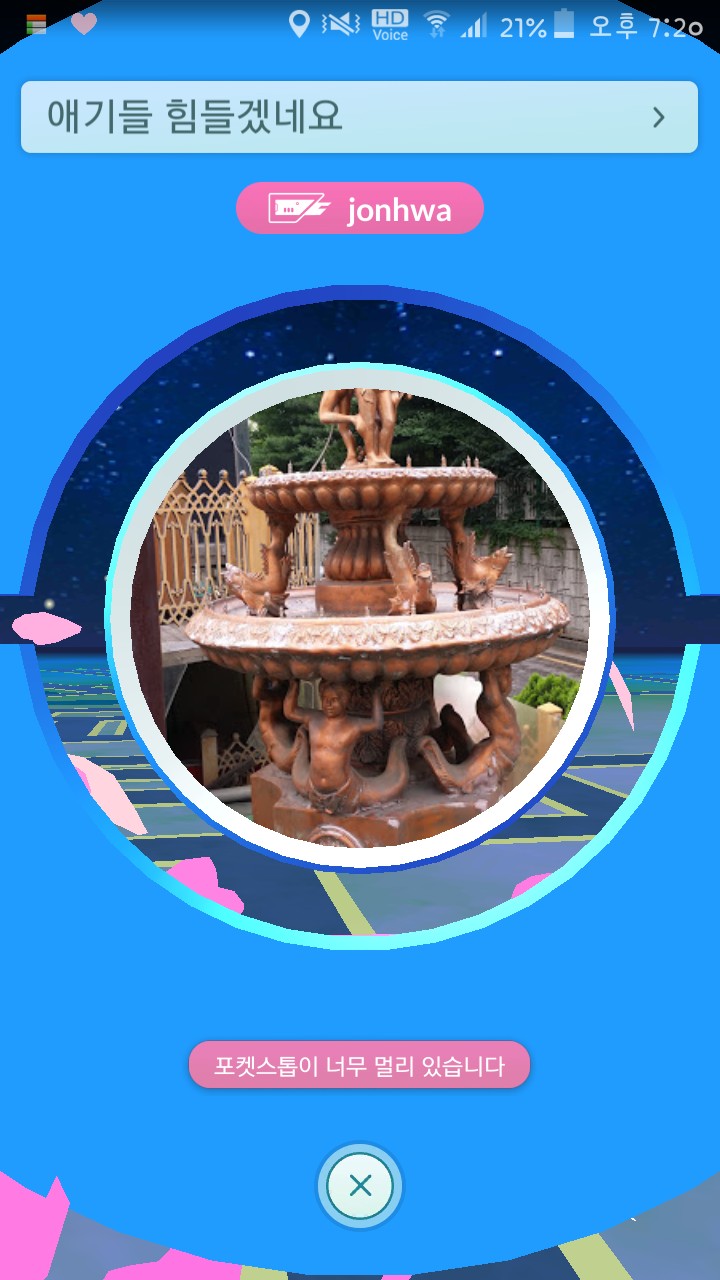Open PokéStop details for 애기들 힘들겠네요
This screenshot has height=1280, width=720.
point(358,117)
